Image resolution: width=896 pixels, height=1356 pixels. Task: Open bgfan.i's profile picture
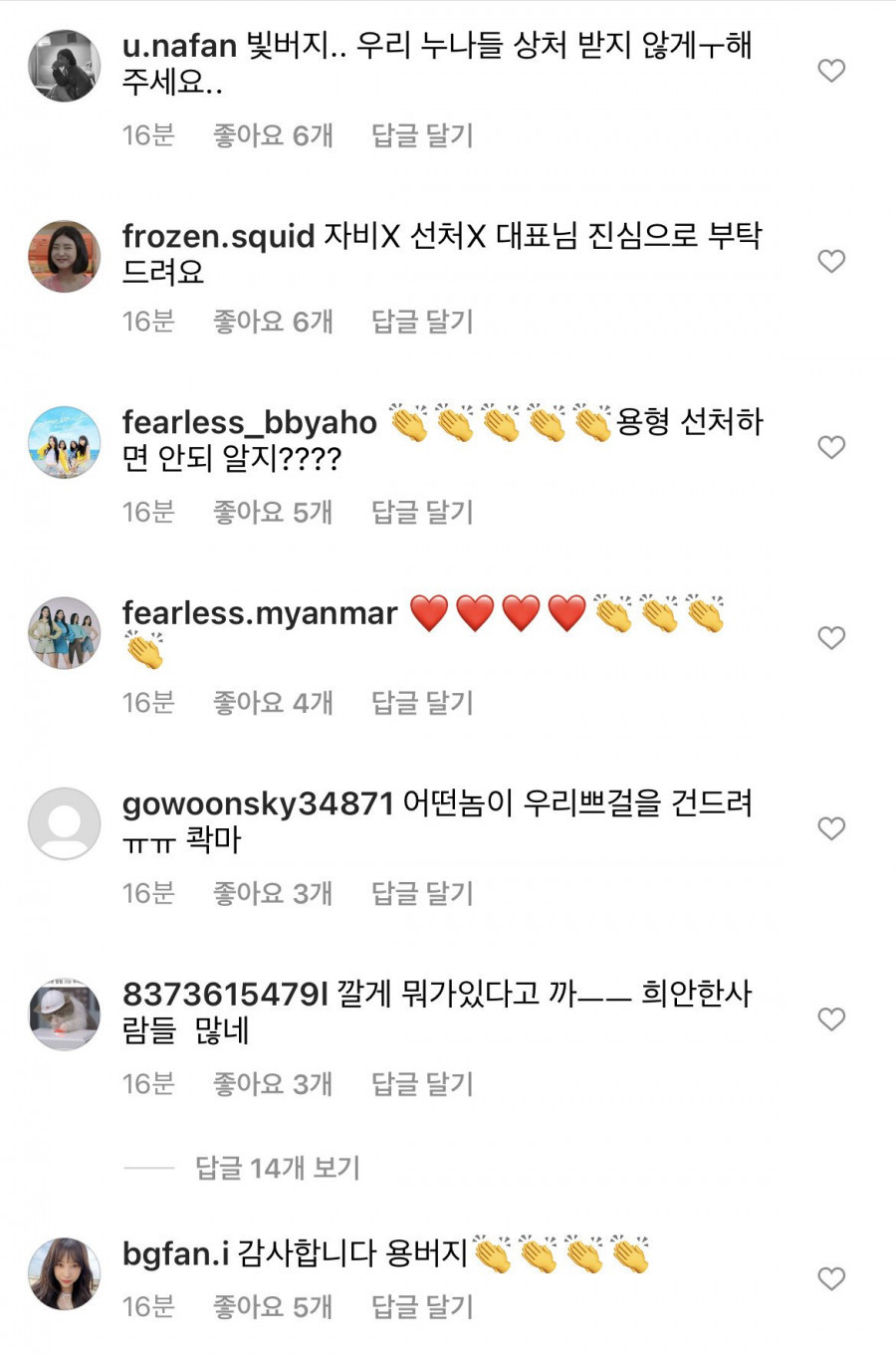pyautogui.click(x=65, y=1273)
